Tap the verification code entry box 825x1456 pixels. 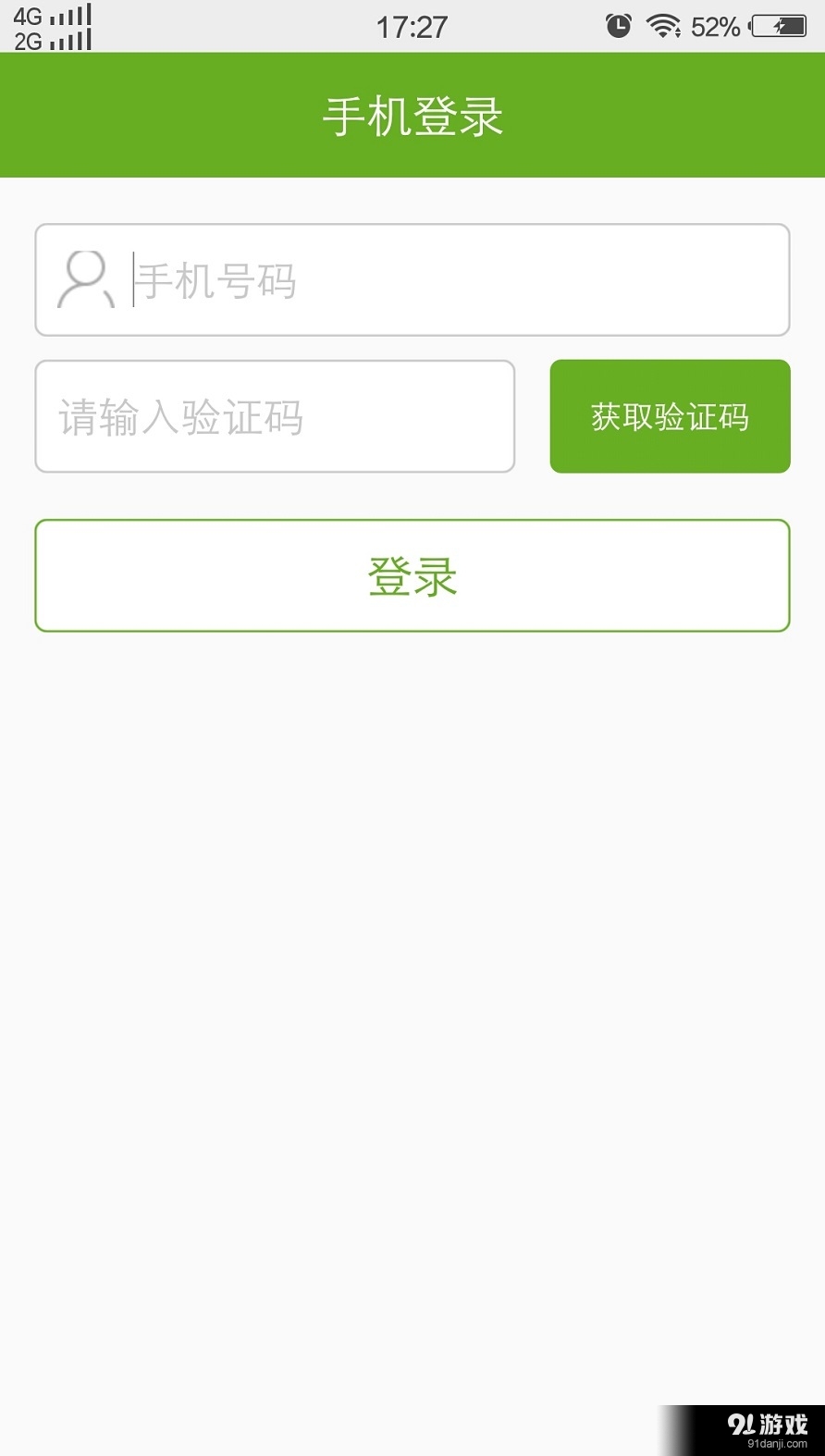[275, 416]
